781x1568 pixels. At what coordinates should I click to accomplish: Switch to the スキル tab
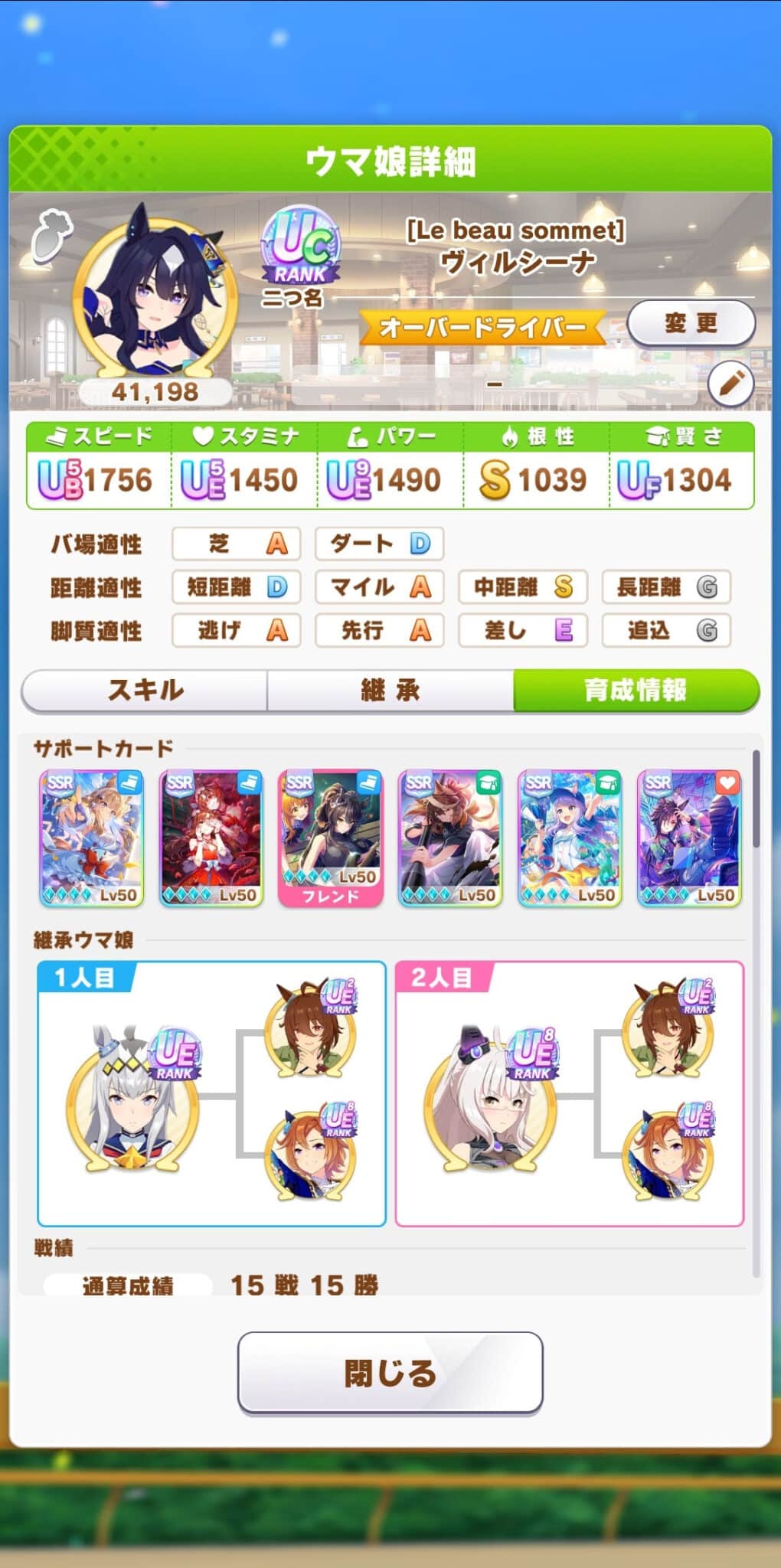(145, 690)
